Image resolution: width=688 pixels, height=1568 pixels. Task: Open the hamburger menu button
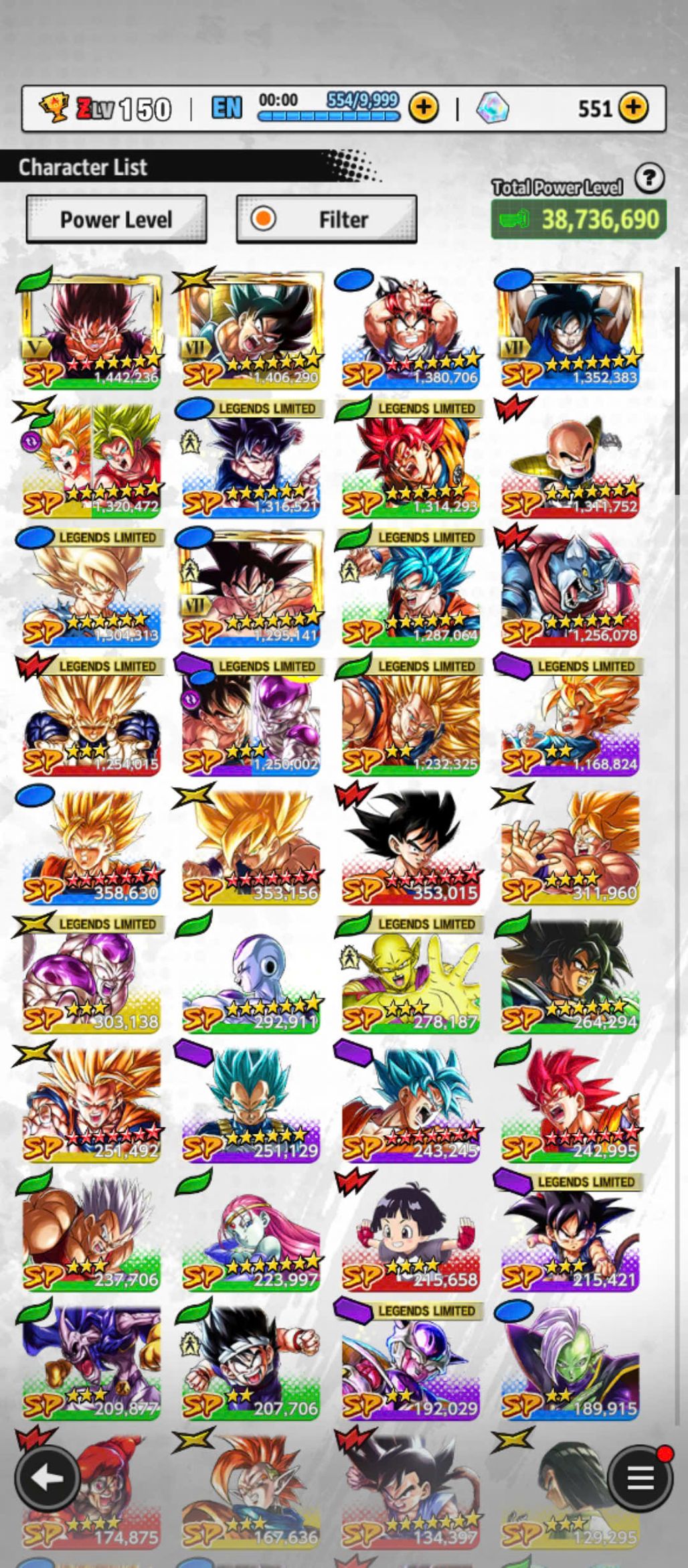(639, 1477)
